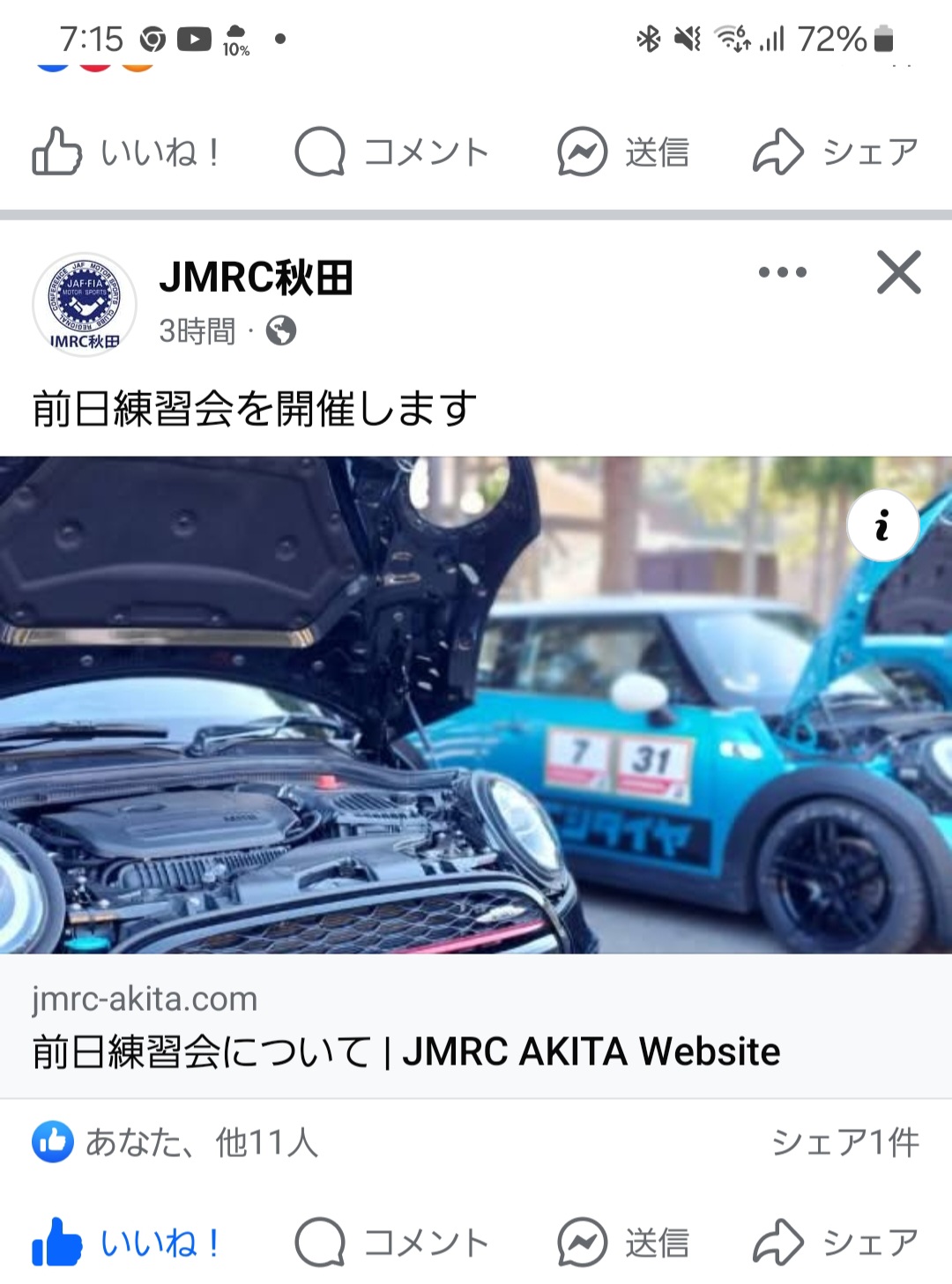Tap the info icon on the link image
952x1284 pixels.
pyautogui.click(x=882, y=526)
